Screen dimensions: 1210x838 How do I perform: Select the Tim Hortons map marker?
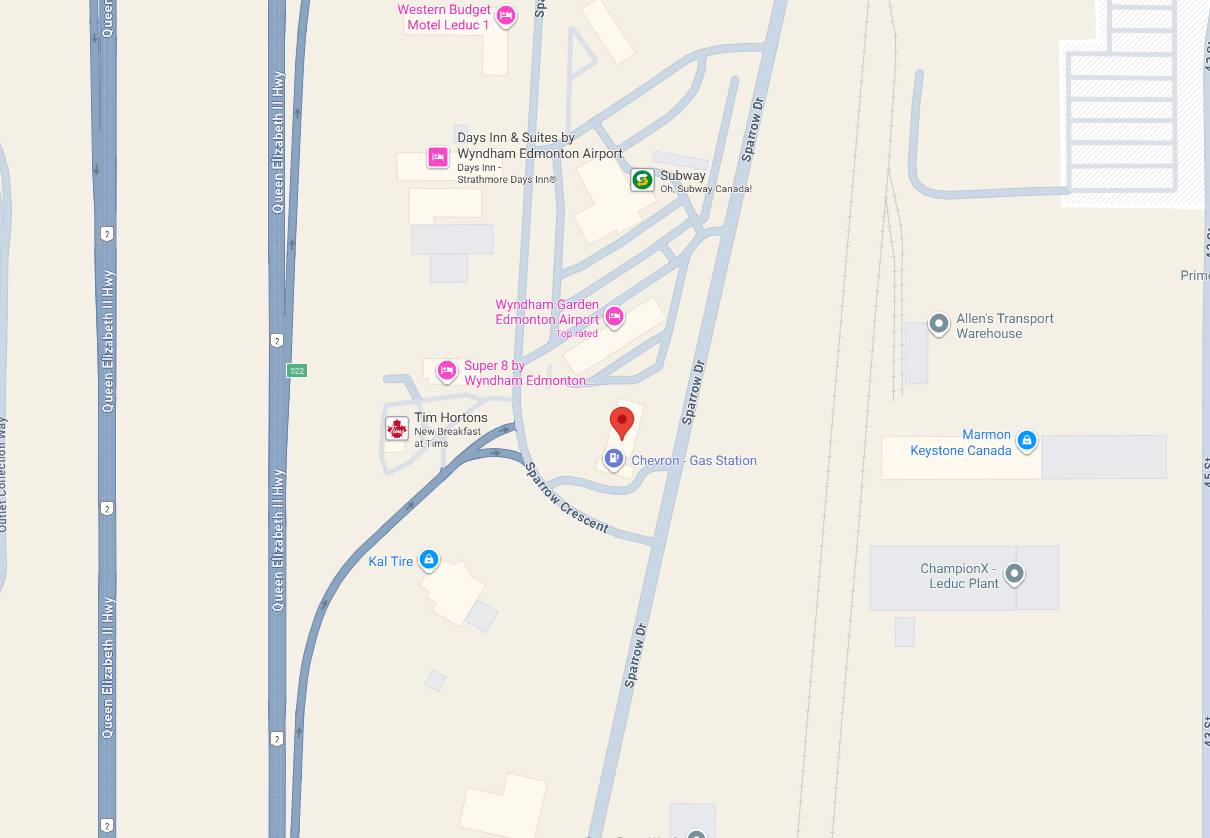(x=397, y=428)
